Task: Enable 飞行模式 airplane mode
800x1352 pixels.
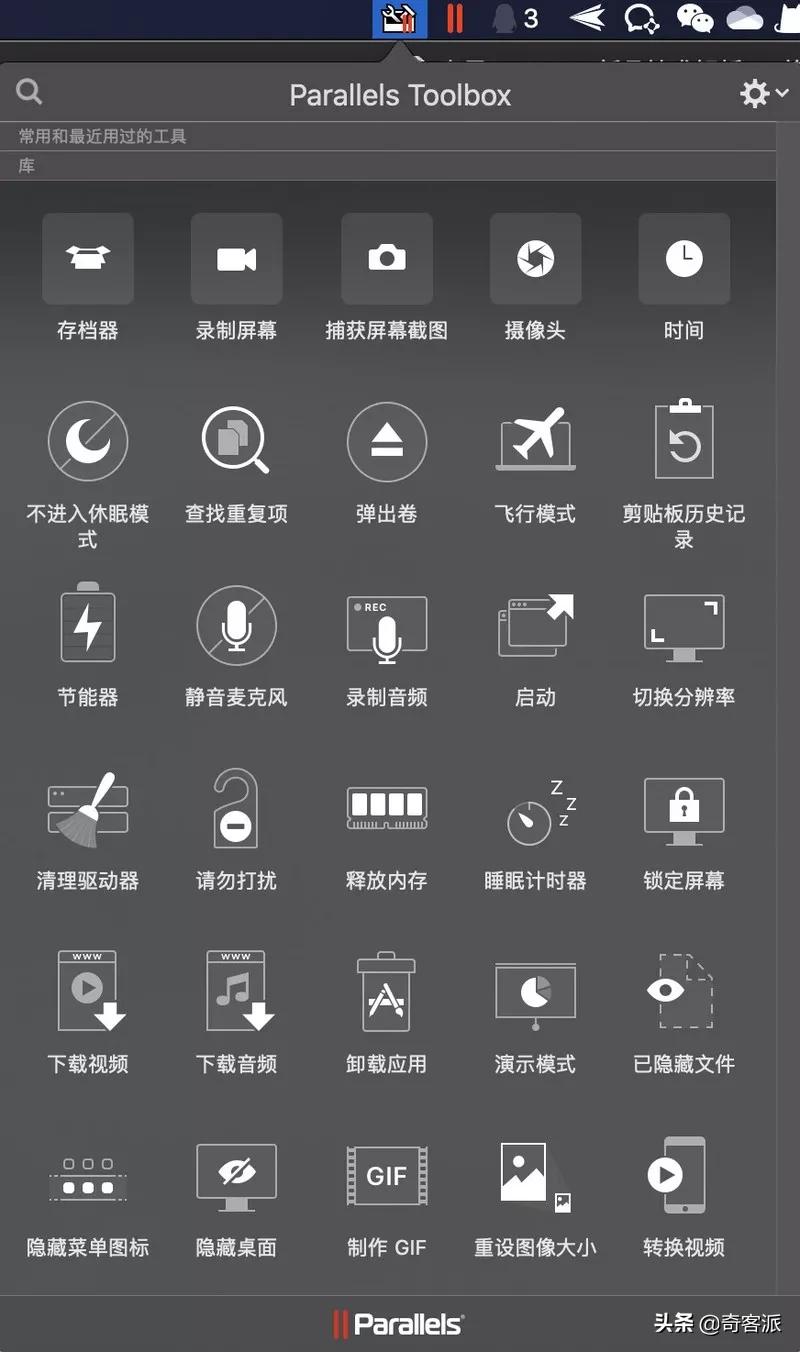Action: tap(535, 441)
